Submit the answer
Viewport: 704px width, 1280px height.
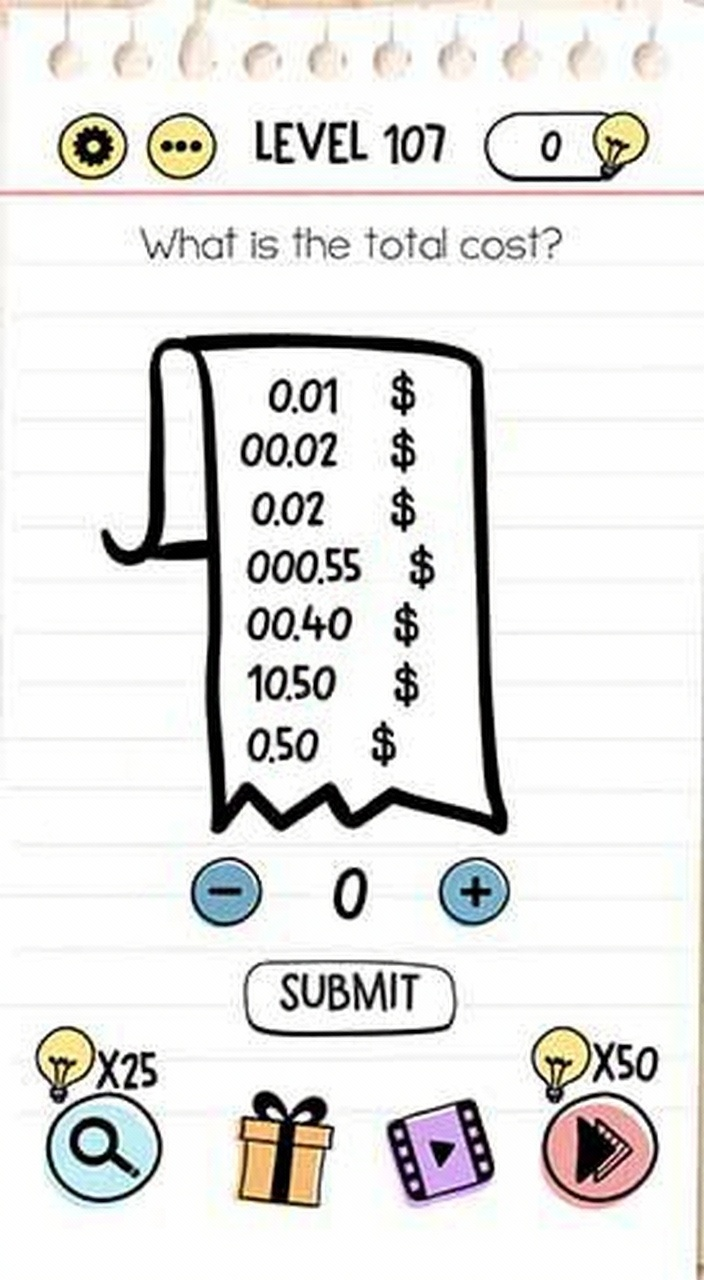(x=349, y=995)
